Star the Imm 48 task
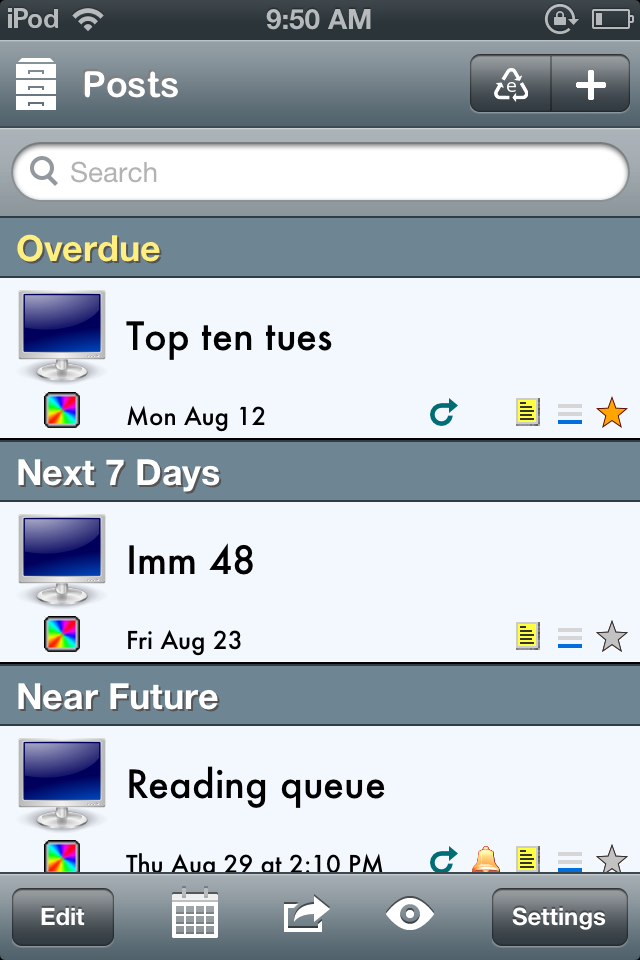The height and width of the screenshot is (960, 640). point(610,637)
